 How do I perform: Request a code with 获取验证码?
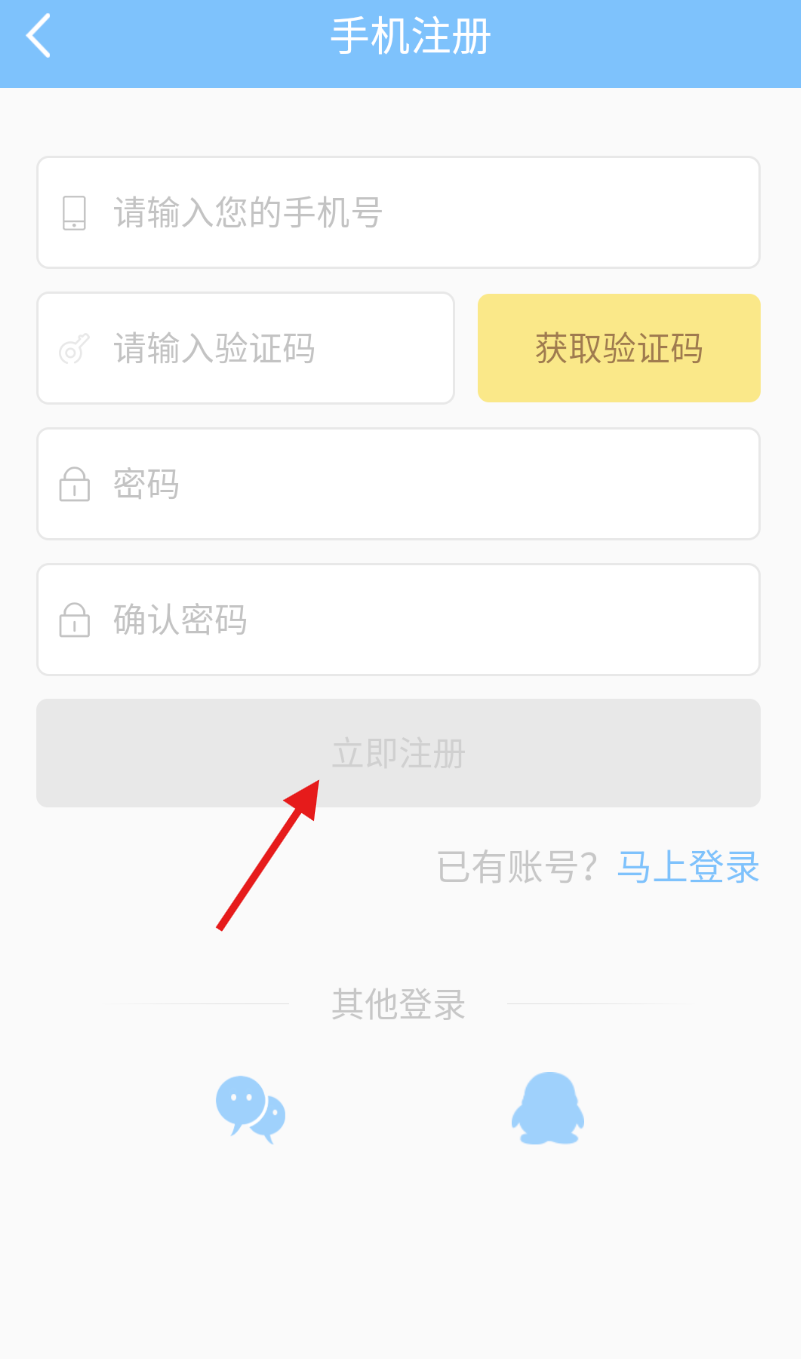click(619, 348)
